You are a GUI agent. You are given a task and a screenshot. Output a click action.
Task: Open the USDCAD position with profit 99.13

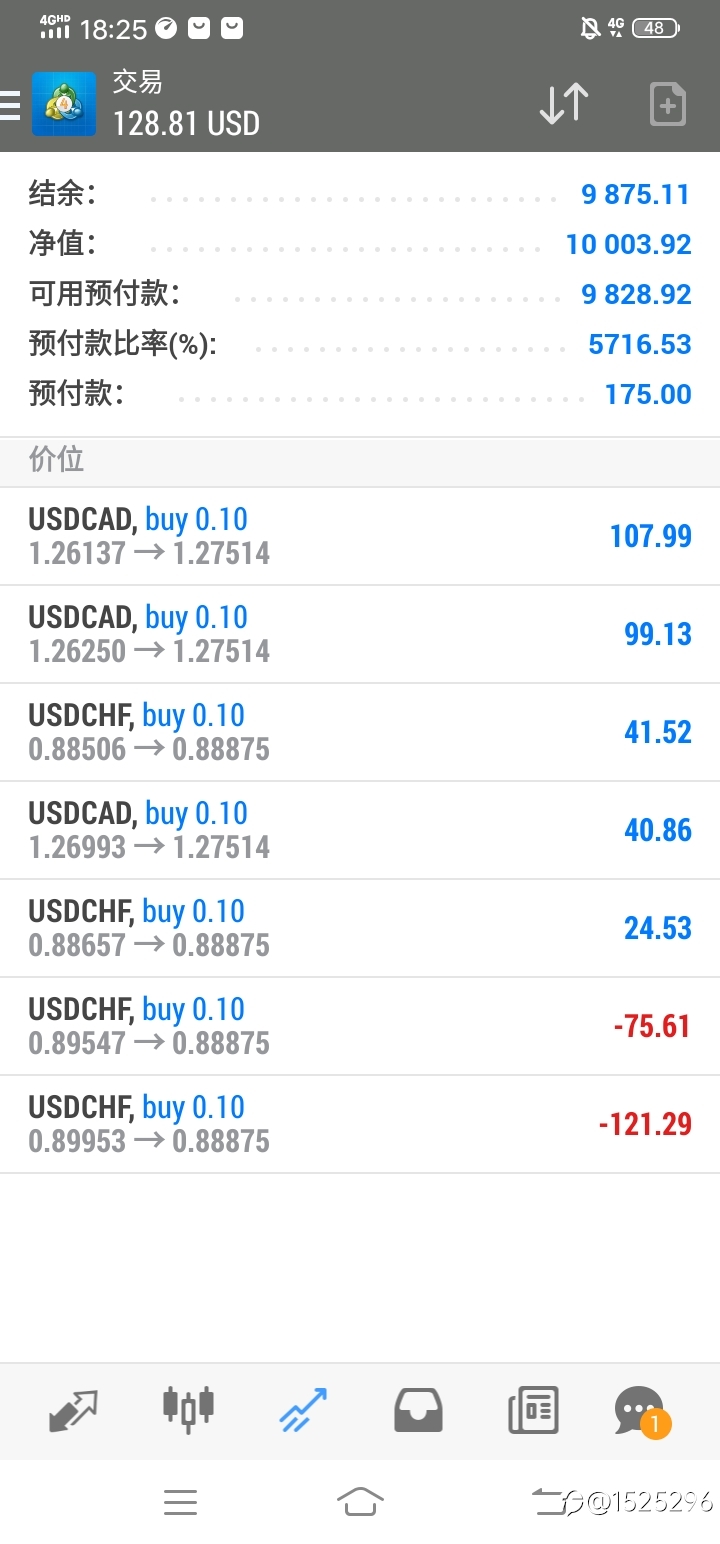point(360,635)
